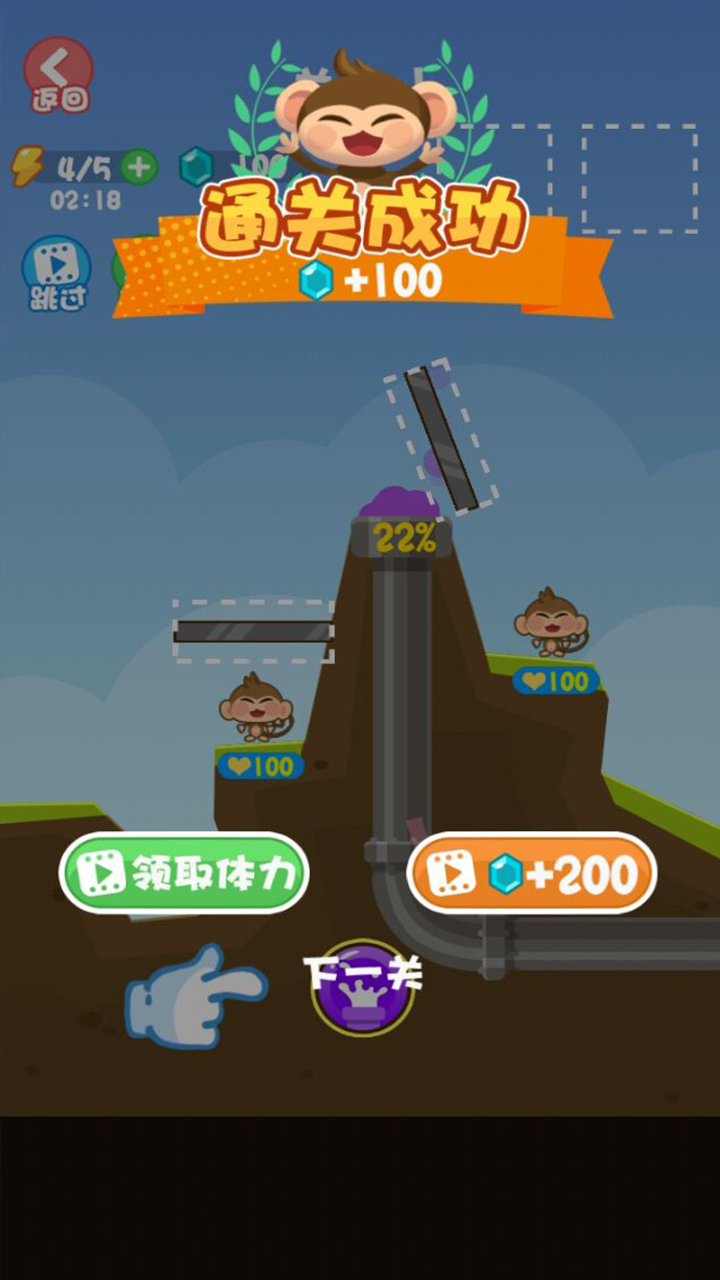Image resolution: width=720 pixels, height=1280 pixels.
Task: Add more energy with the plus icon
Action: [x=140, y=166]
